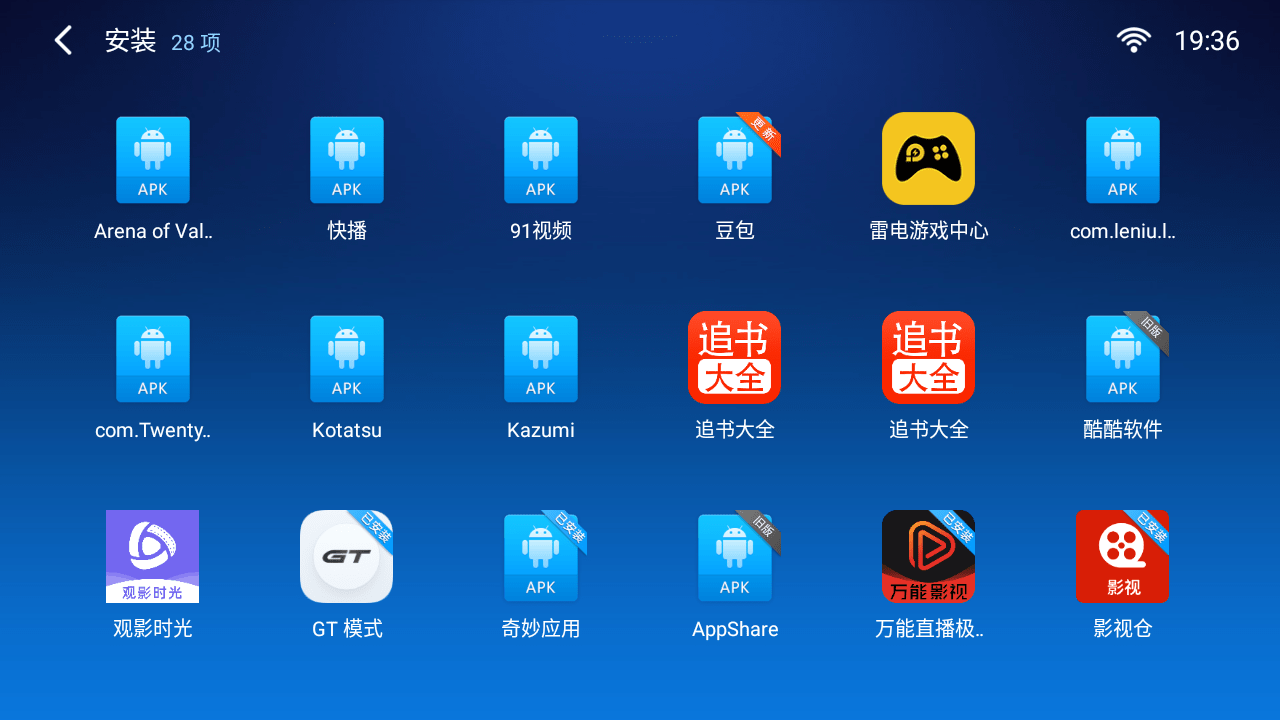Open 雷电游戏中心 app item
Viewport: 1280px width, 720px height.
coord(928,159)
